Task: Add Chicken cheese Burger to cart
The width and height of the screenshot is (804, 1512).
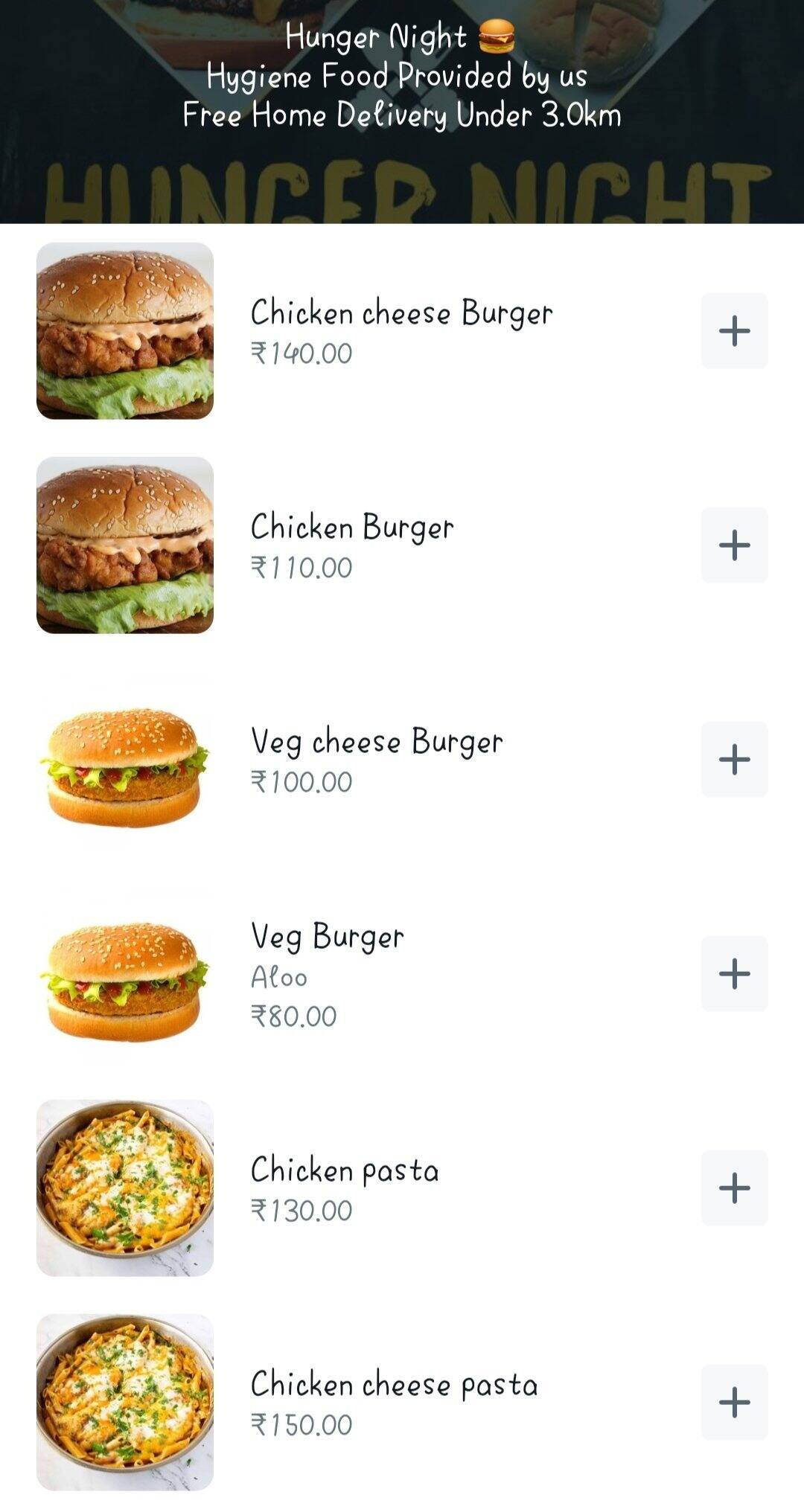Action: tap(733, 331)
